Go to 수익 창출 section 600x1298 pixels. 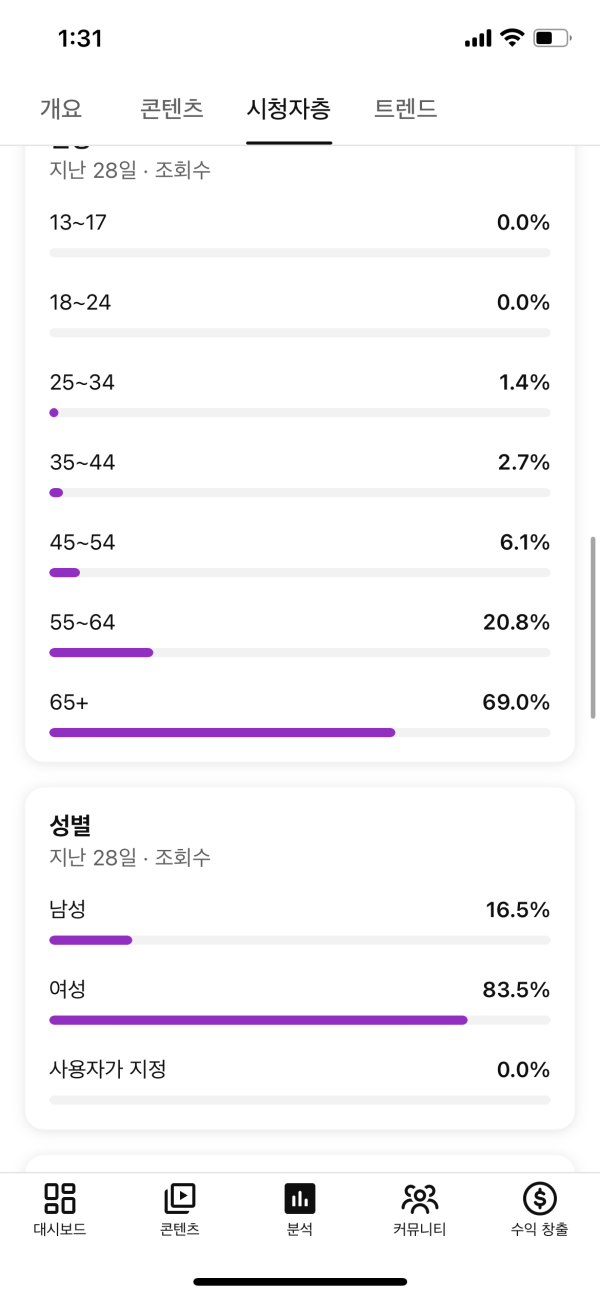pyautogui.click(x=539, y=1208)
